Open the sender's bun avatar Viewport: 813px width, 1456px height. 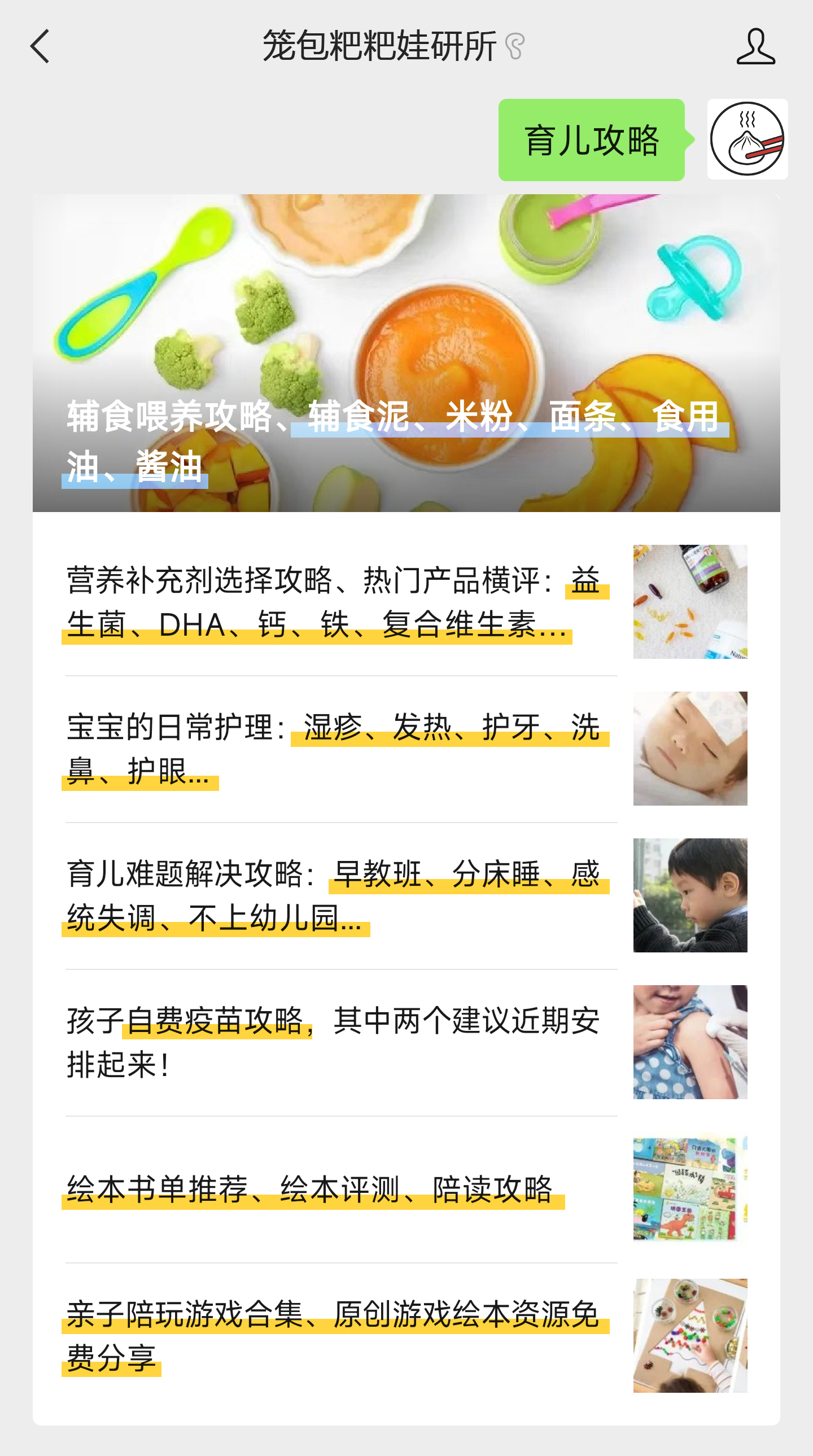click(747, 139)
